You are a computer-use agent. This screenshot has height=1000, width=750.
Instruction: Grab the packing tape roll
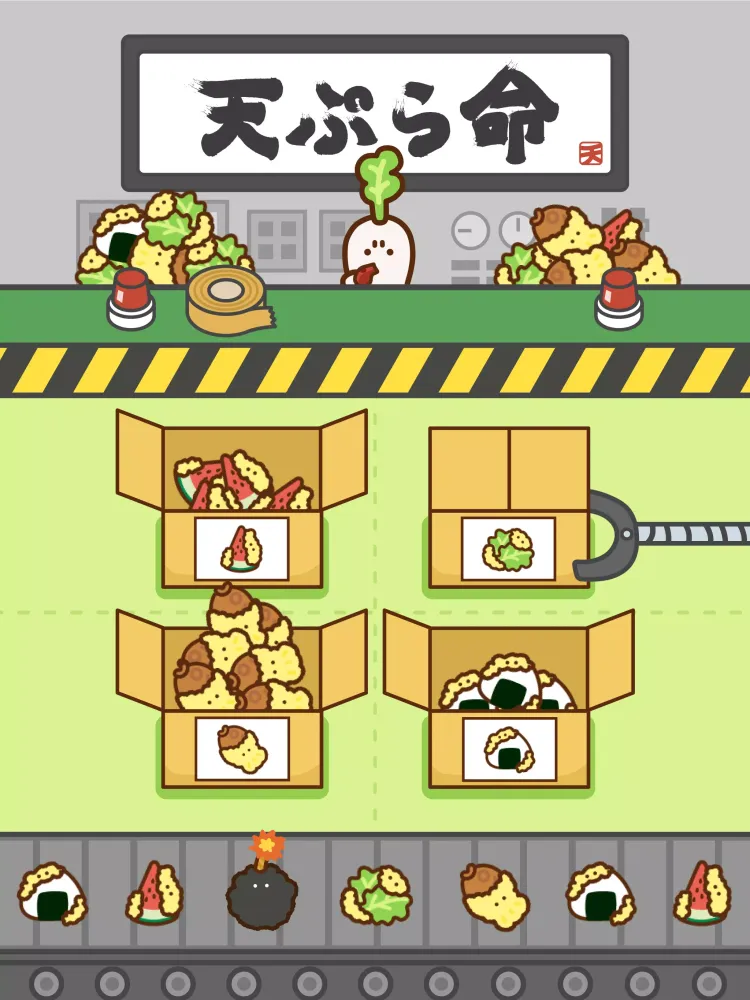tap(228, 296)
